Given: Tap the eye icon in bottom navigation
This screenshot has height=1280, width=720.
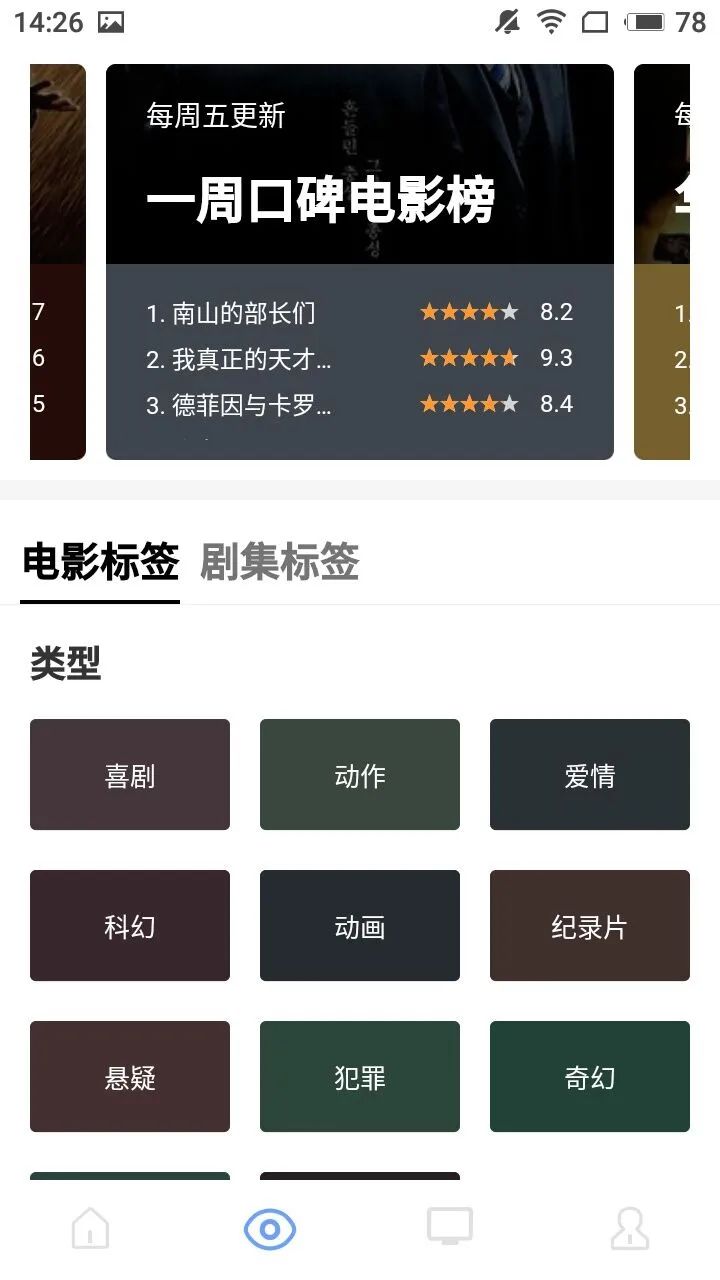Looking at the screenshot, I should coord(270,1228).
